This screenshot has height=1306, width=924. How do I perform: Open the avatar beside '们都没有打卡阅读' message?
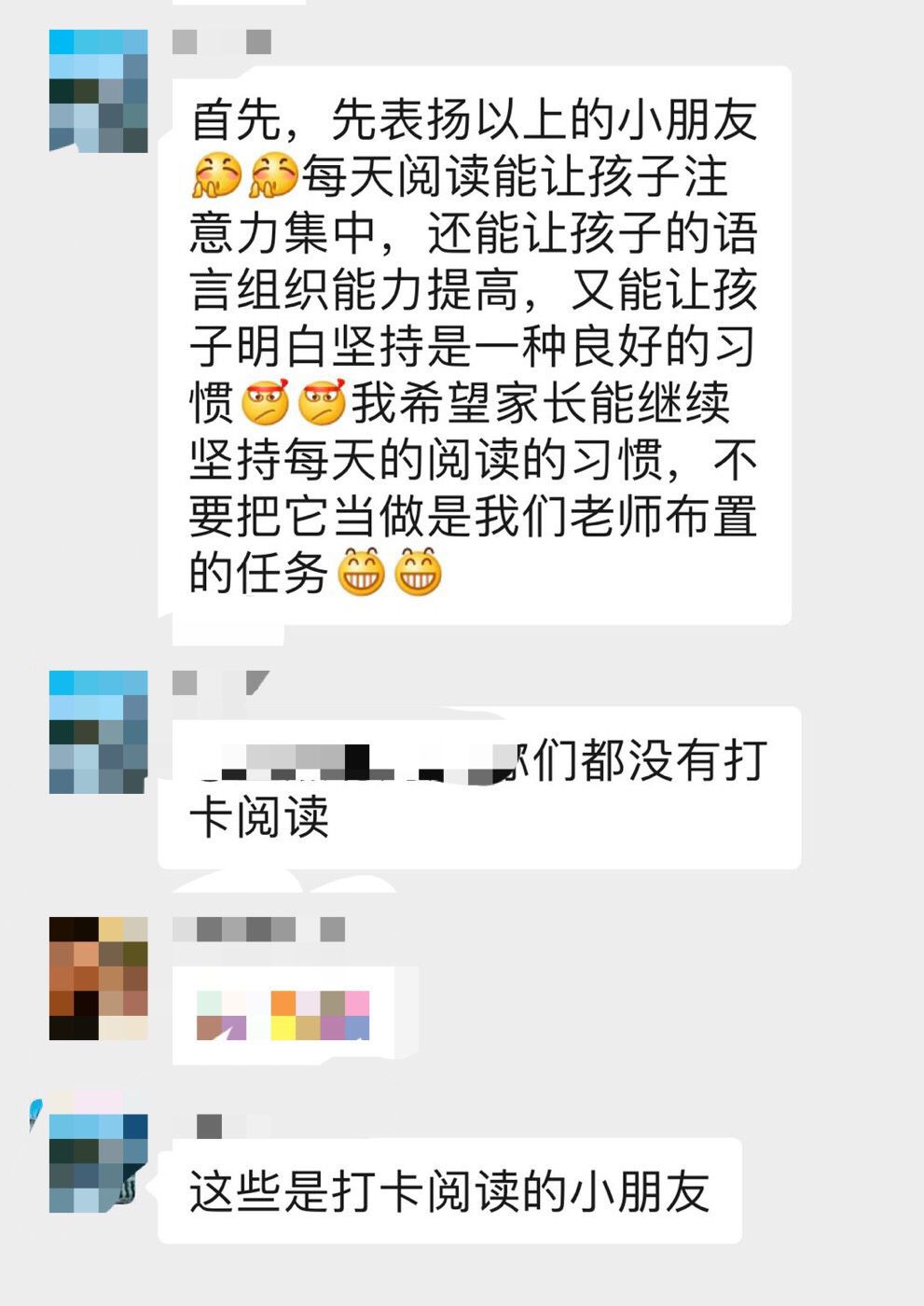pyautogui.click(x=98, y=731)
